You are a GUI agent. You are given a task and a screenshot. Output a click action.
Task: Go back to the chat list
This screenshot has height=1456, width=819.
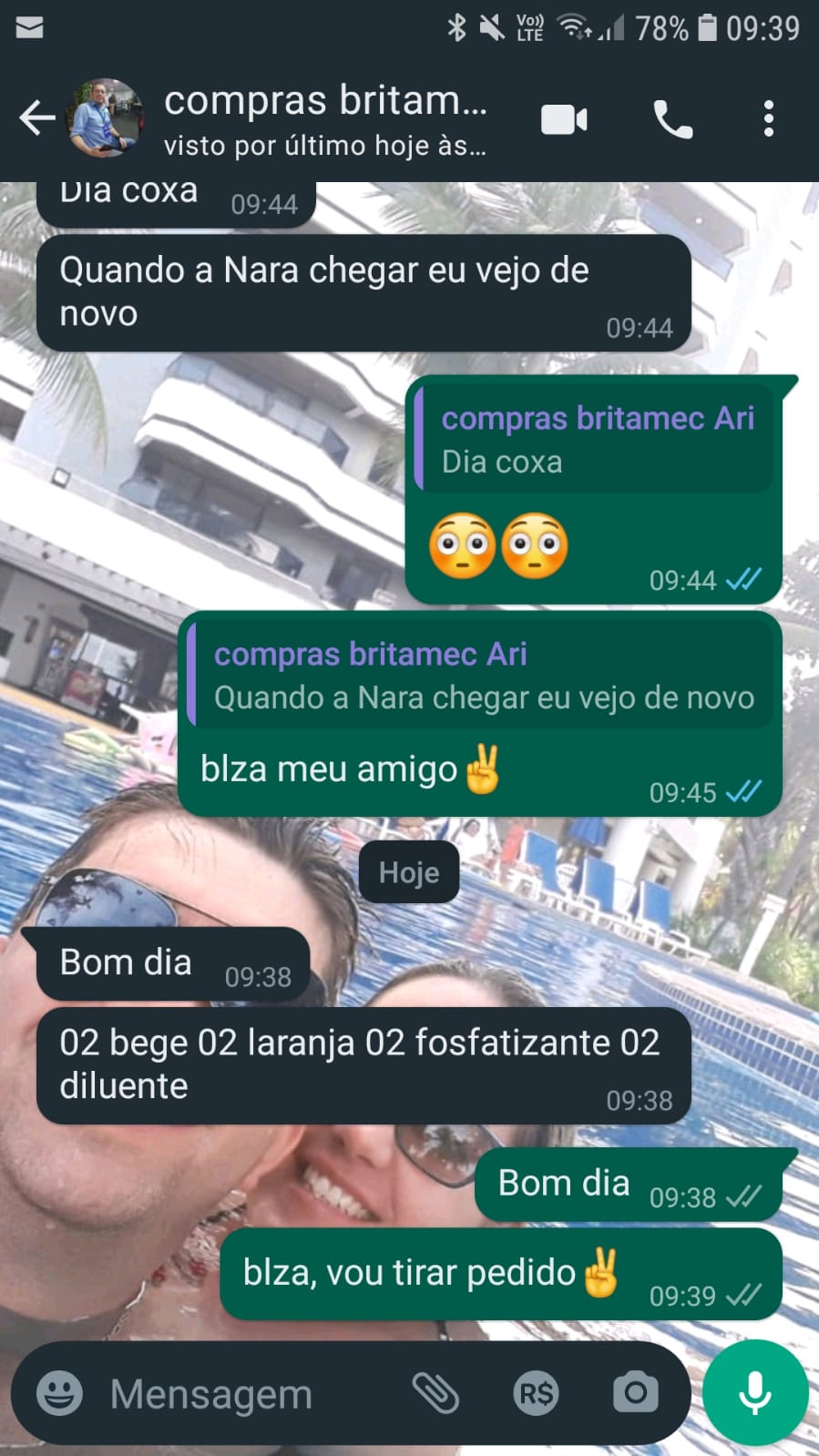36,118
